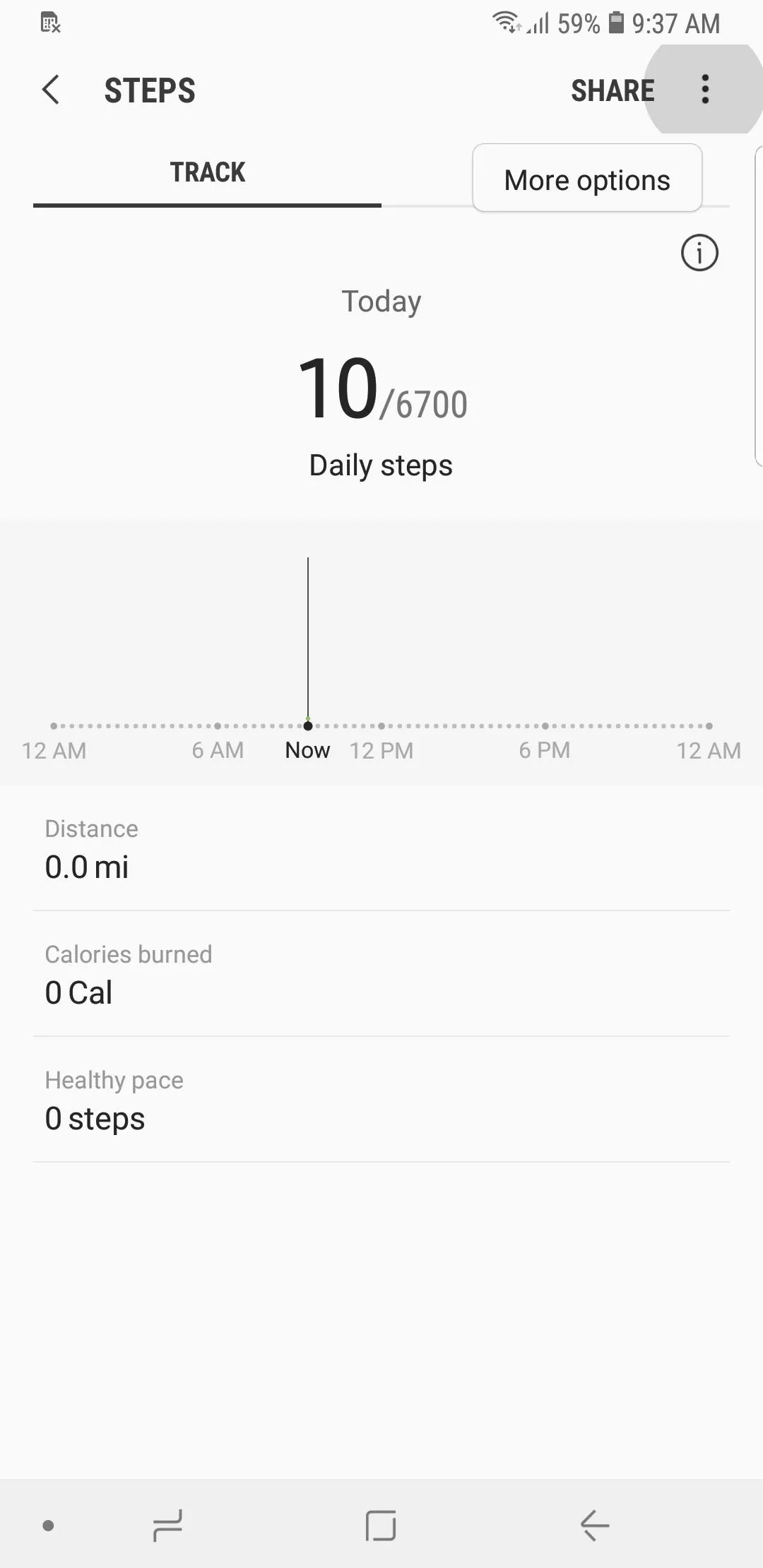This screenshot has width=763, height=1568.
Task: Open the three-dot more options menu
Action: click(704, 89)
